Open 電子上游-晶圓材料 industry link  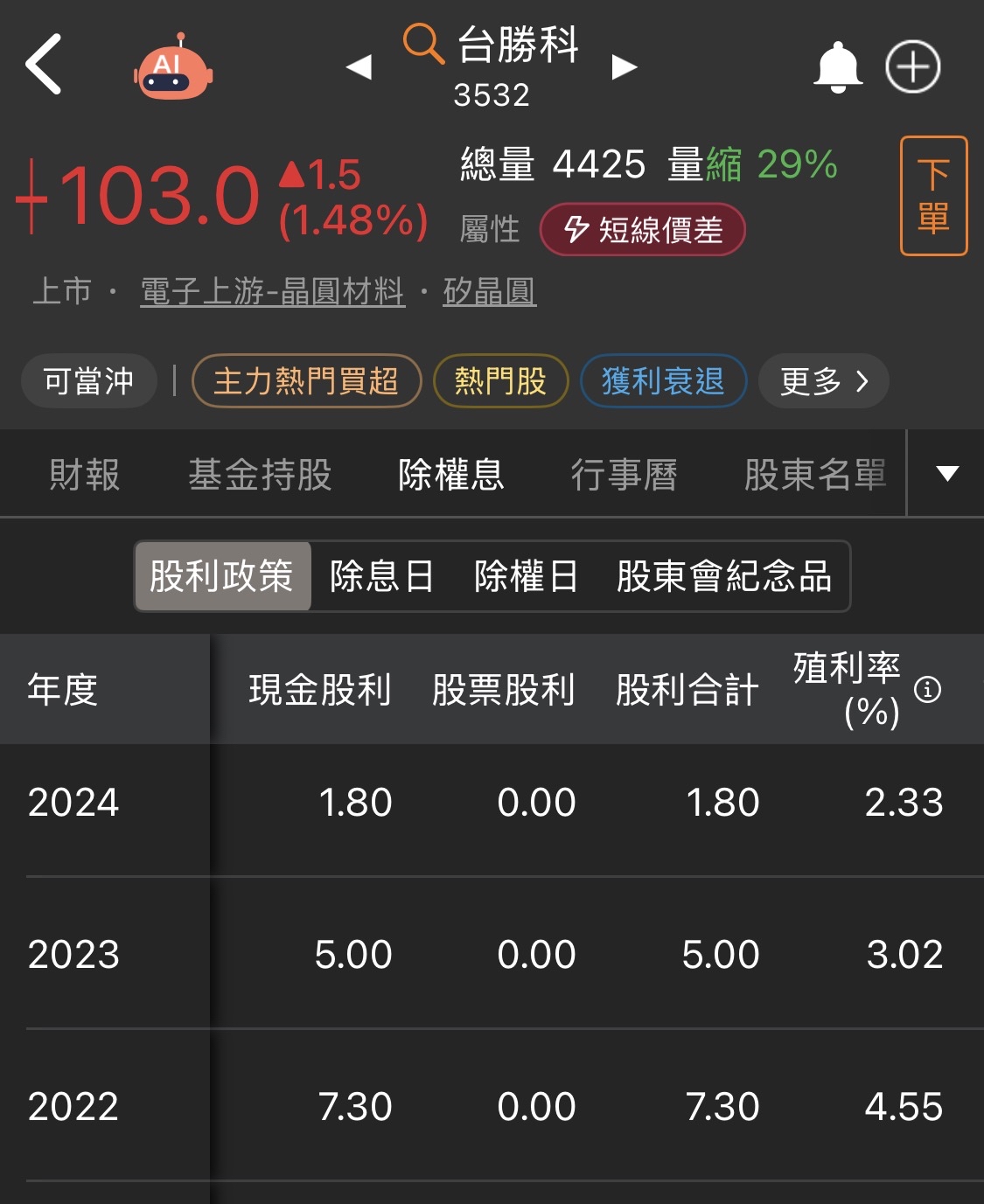click(273, 291)
